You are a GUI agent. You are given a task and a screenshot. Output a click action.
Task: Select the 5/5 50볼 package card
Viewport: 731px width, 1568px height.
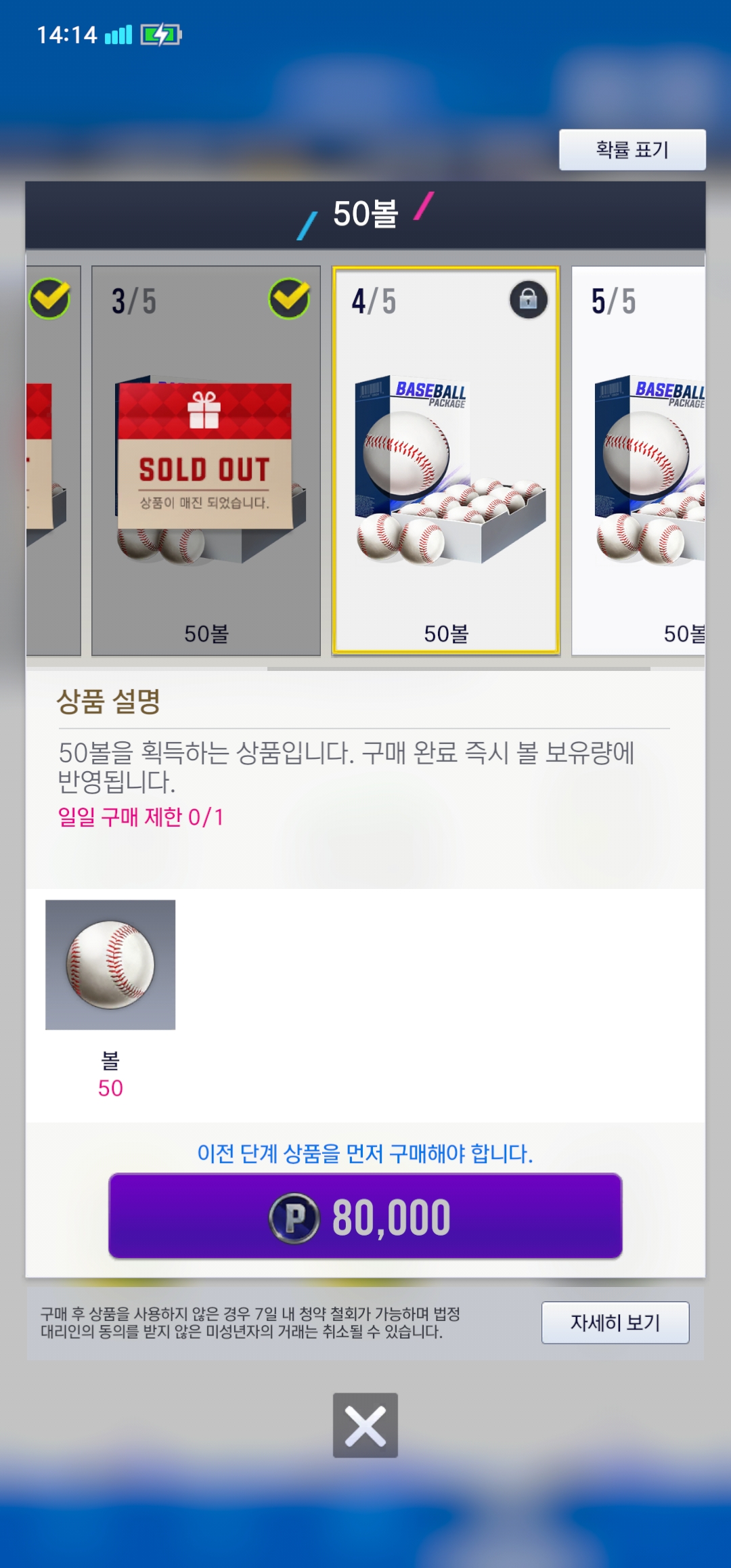(640, 460)
